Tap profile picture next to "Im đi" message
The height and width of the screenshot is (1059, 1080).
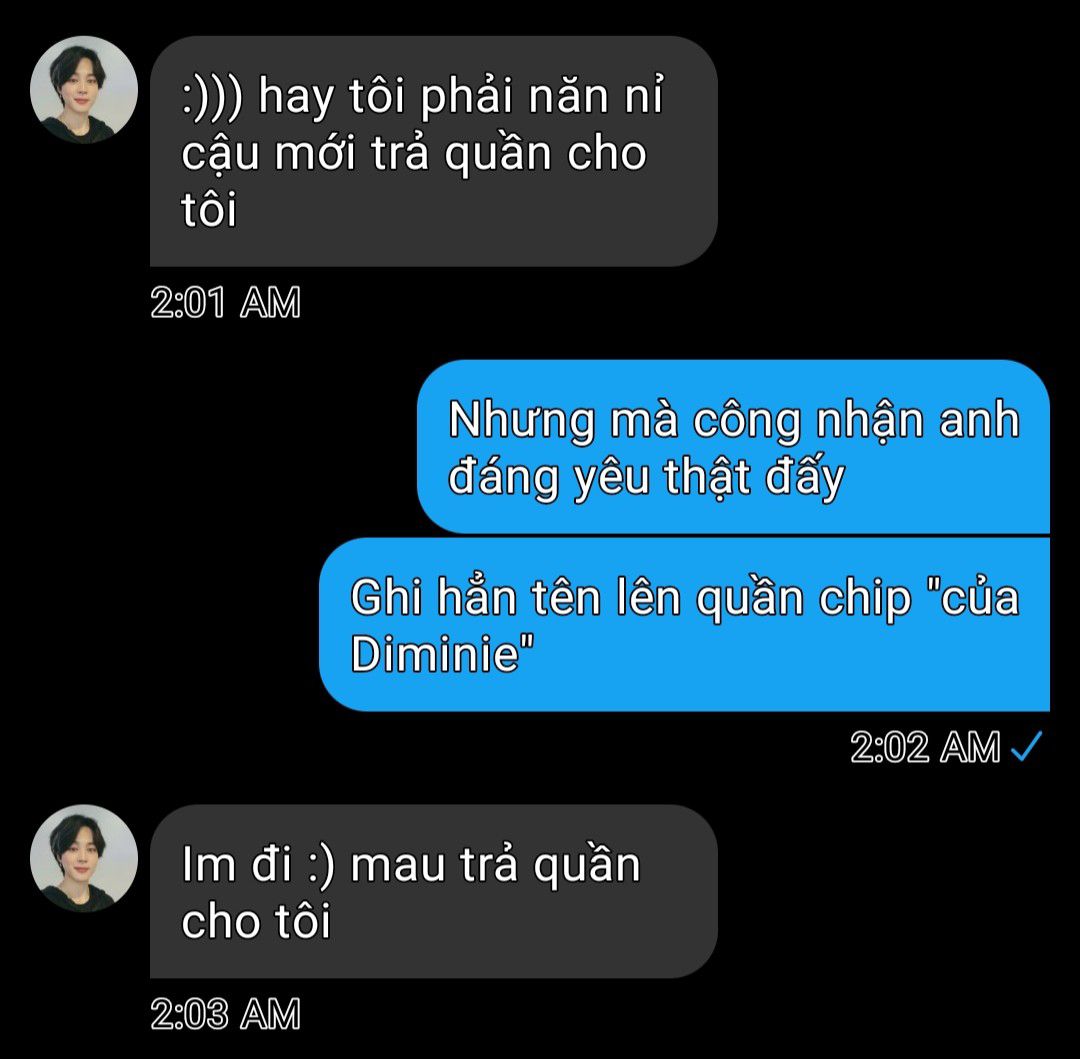[x=84, y=858]
